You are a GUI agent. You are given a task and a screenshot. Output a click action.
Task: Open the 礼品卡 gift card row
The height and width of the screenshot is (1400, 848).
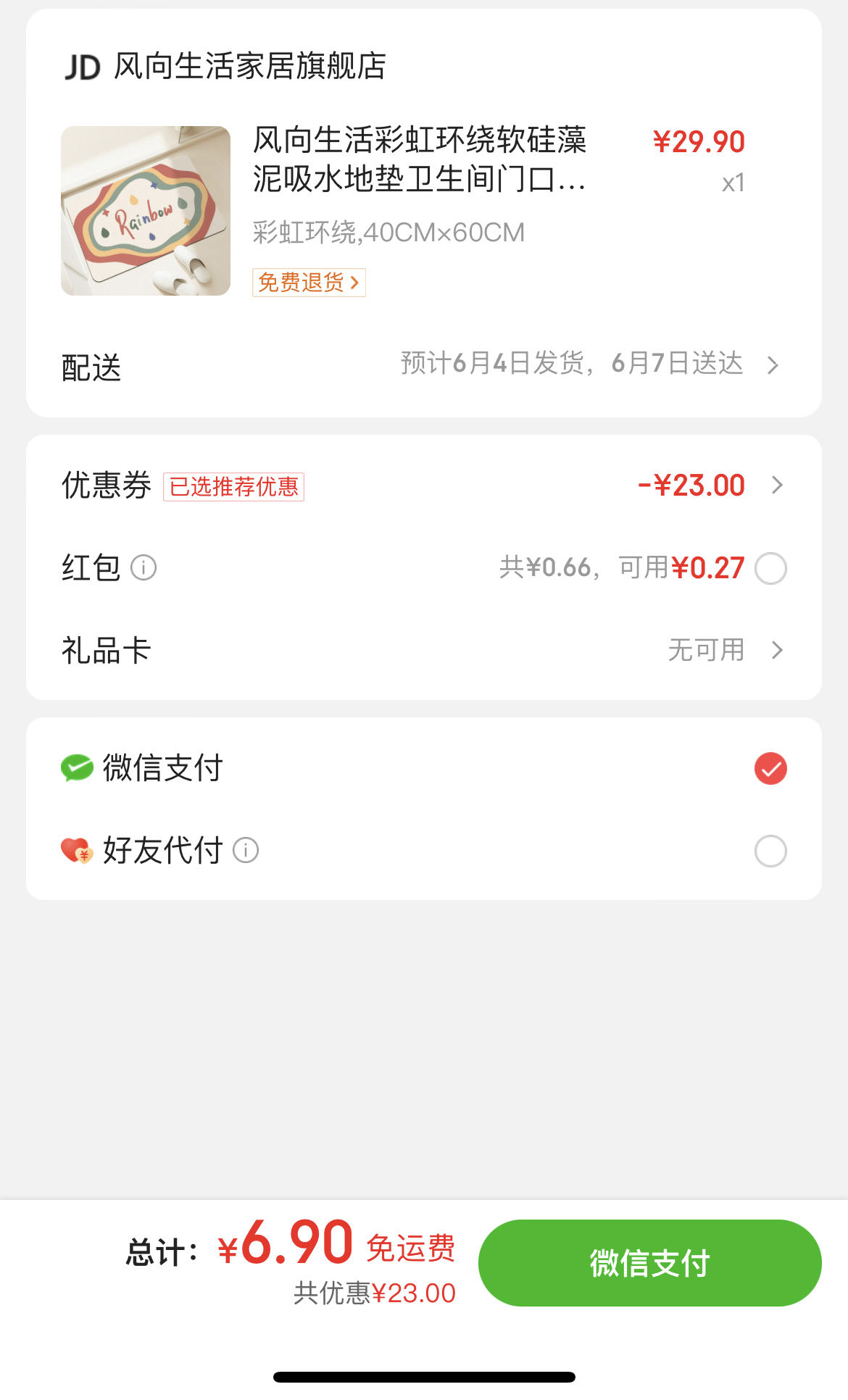point(424,650)
